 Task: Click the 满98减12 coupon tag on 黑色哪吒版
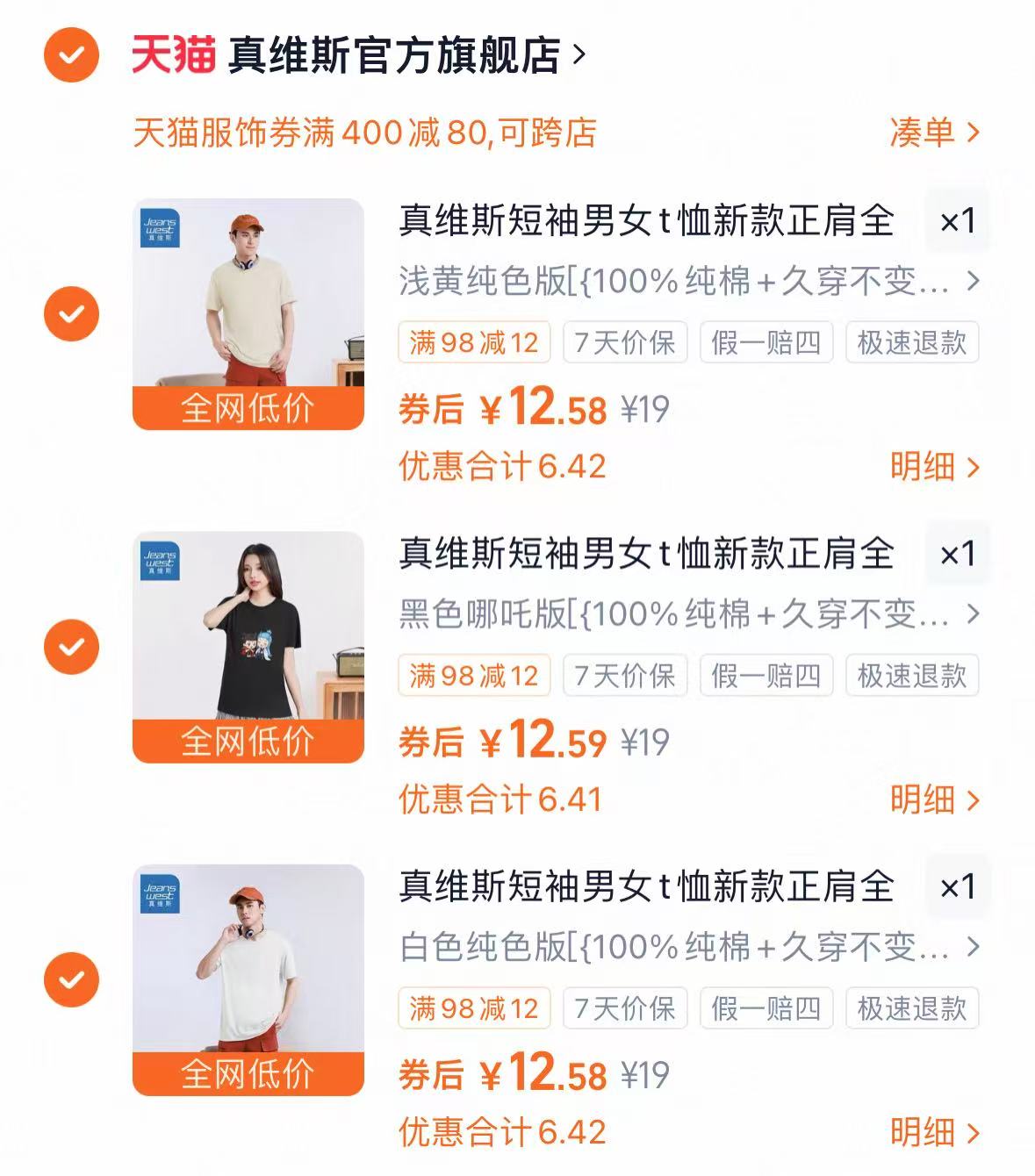tap(473, 676)
